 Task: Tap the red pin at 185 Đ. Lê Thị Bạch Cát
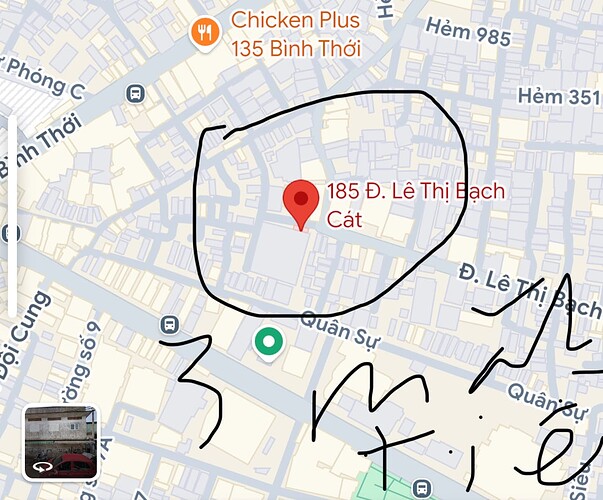301,203
